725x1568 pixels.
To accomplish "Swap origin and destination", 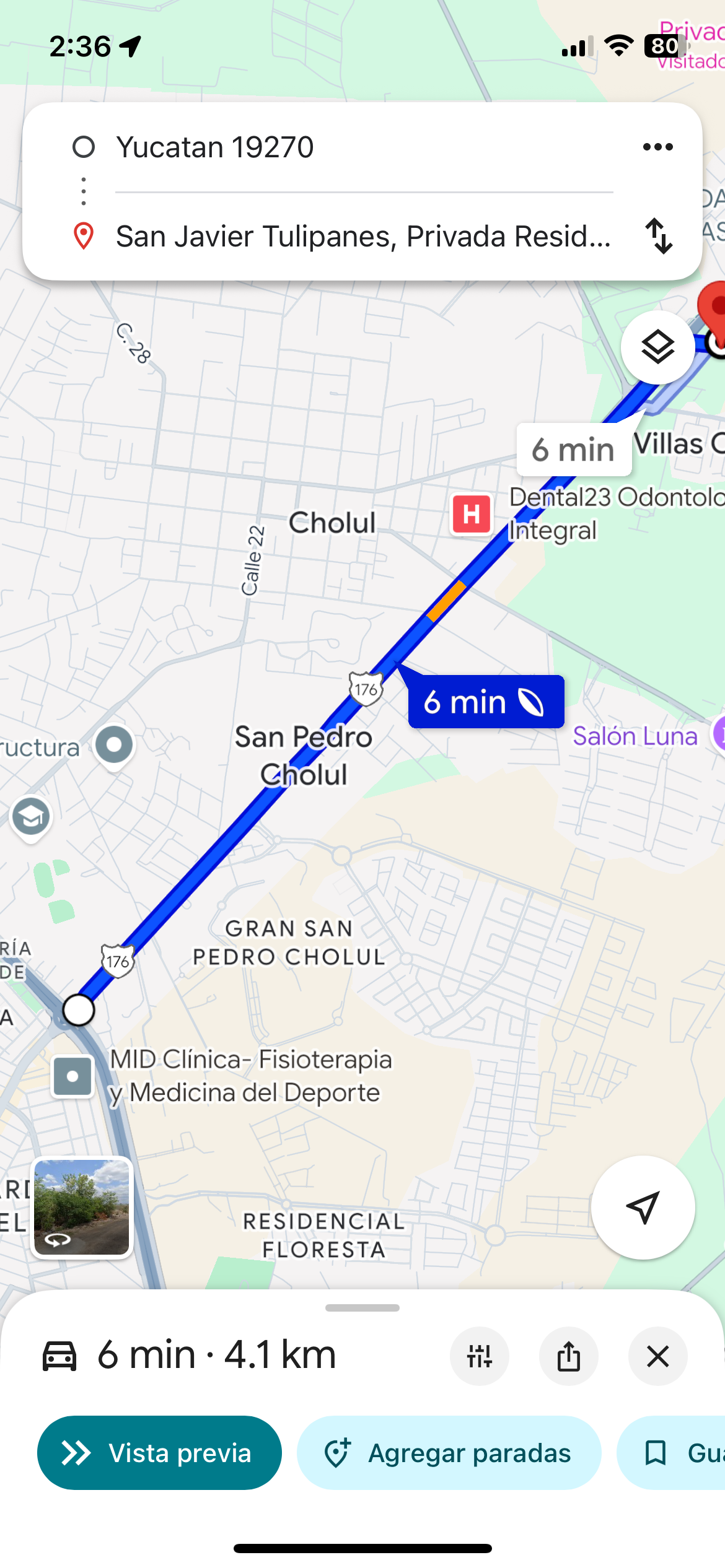I will (x=658, y=236).
